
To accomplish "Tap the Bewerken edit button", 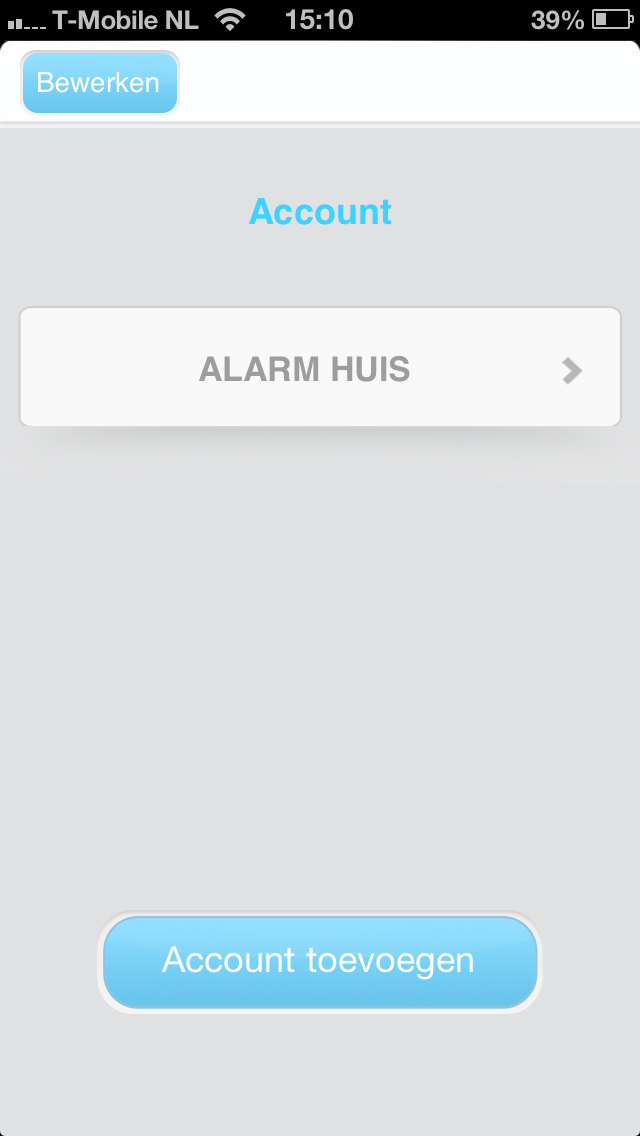I will (x=99, y=82).
